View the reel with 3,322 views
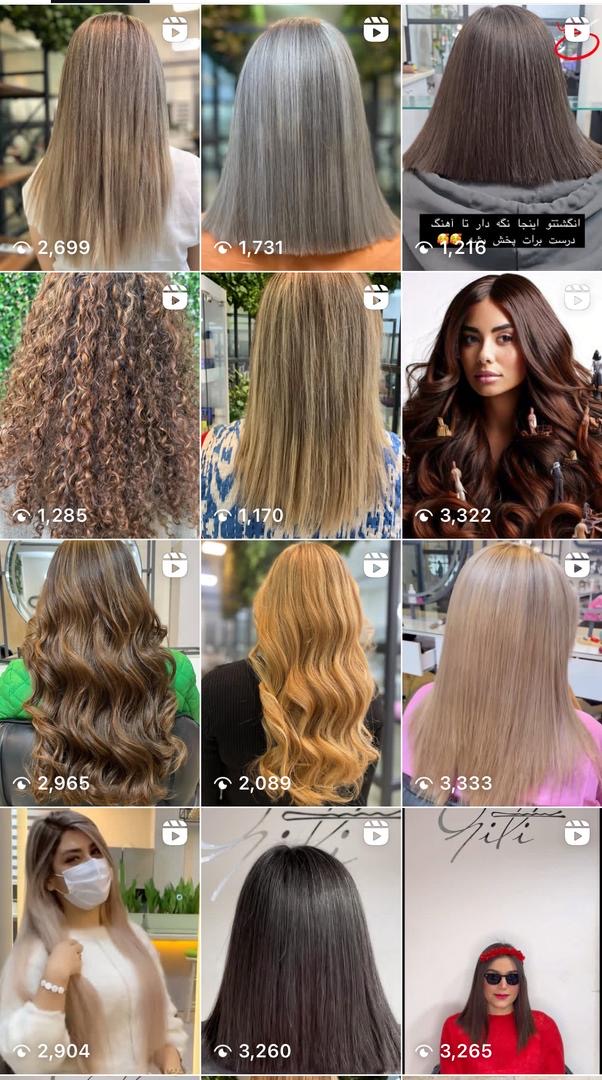 (502, 405)
